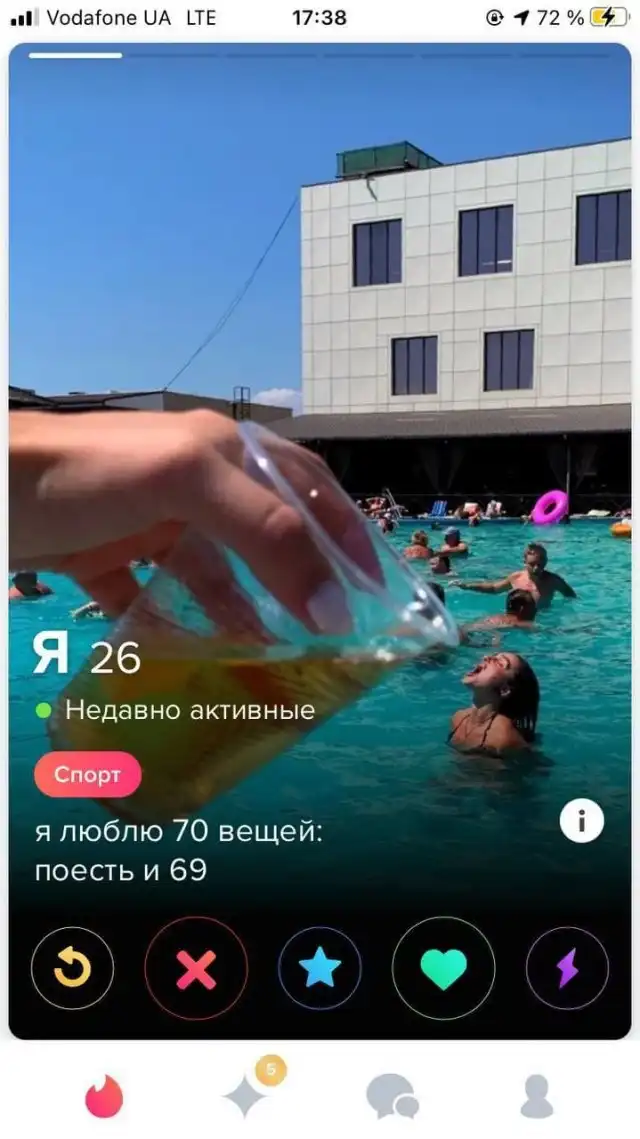Open the messages tab
Image resolution: width=640 pixels, height=1139 pixels.
pyautogui.click(x=391, y=1096)
